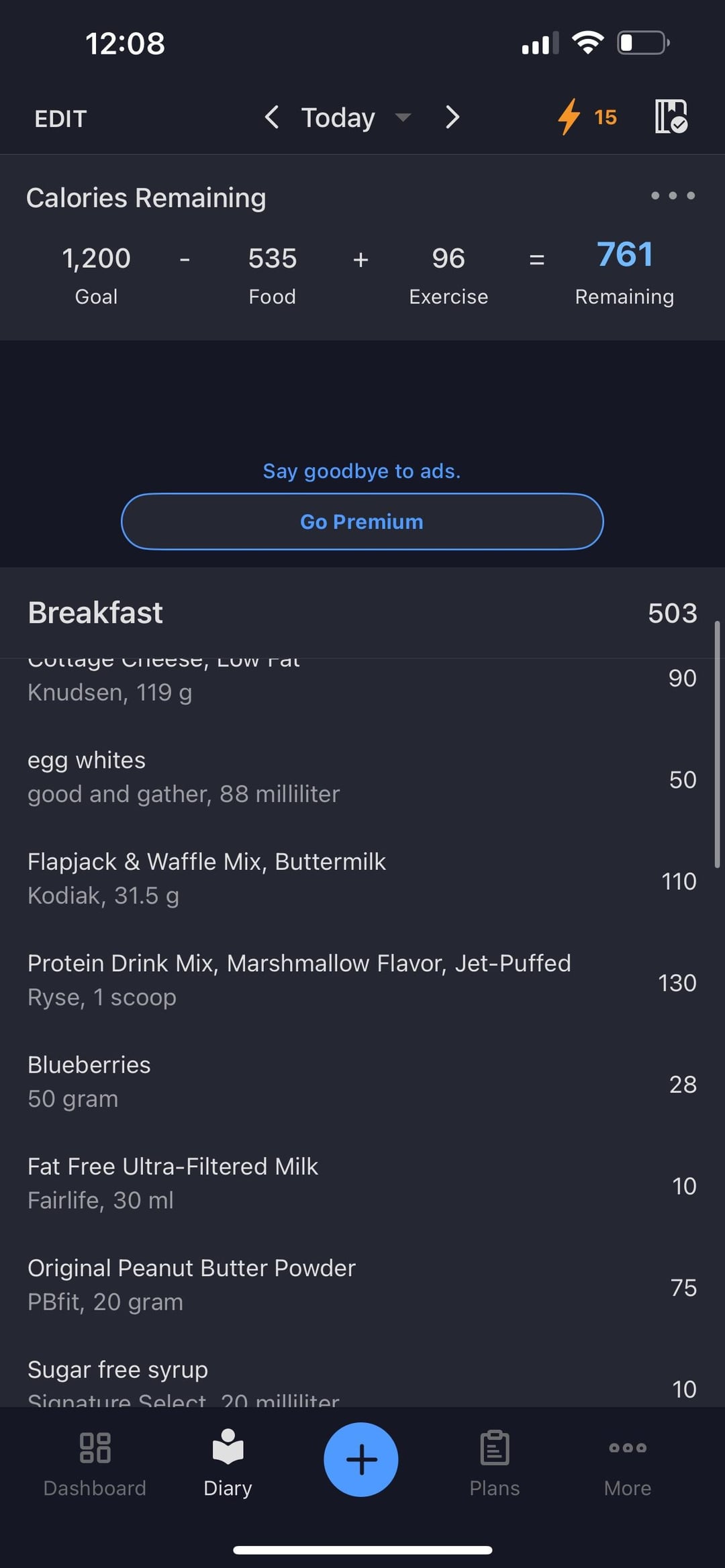This screenshot has height=1568, width=725.
Task: Open Fat Free Ultra-Filtered Milk entry
Action: (362, 1183)
